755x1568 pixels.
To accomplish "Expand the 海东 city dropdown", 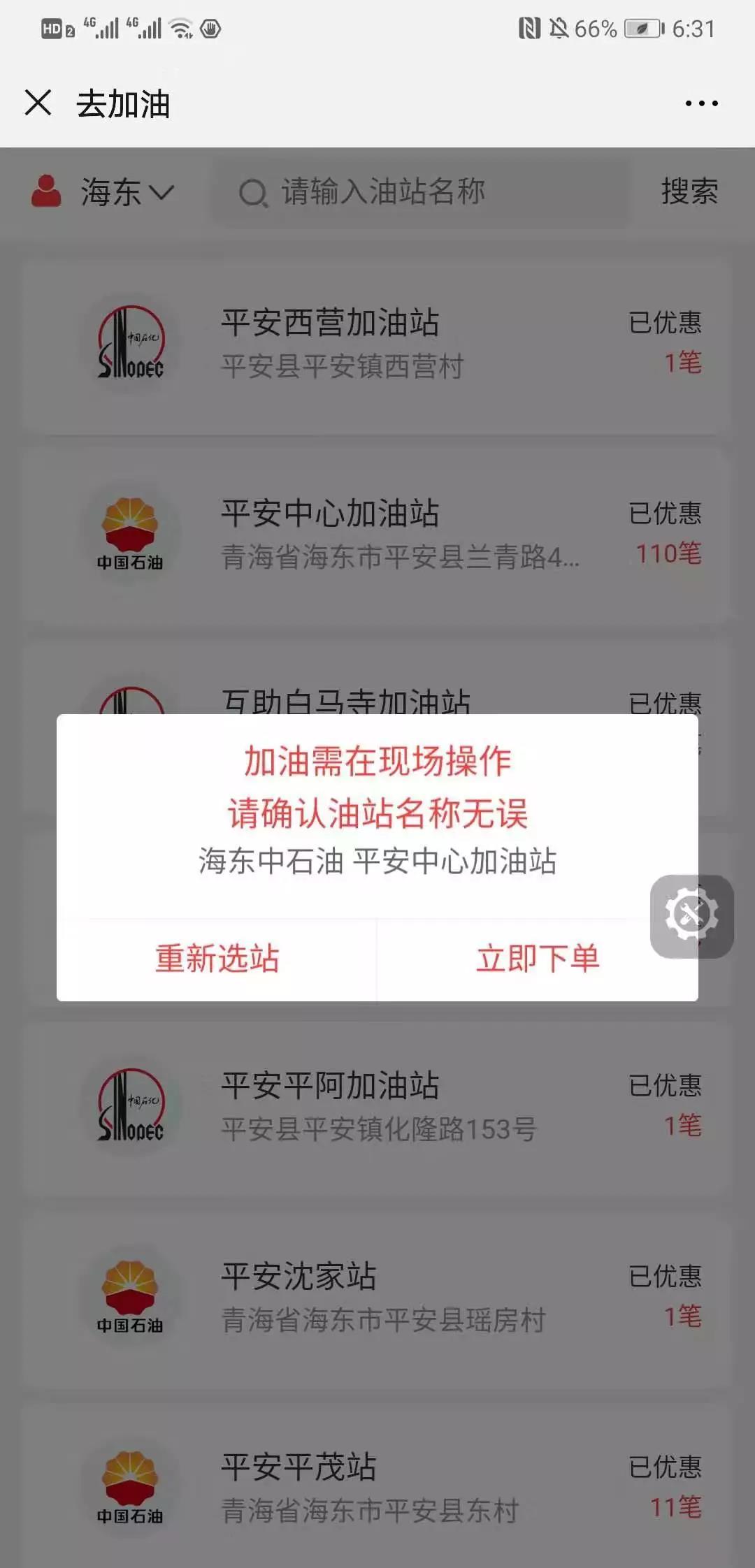I will coord(126,192).
